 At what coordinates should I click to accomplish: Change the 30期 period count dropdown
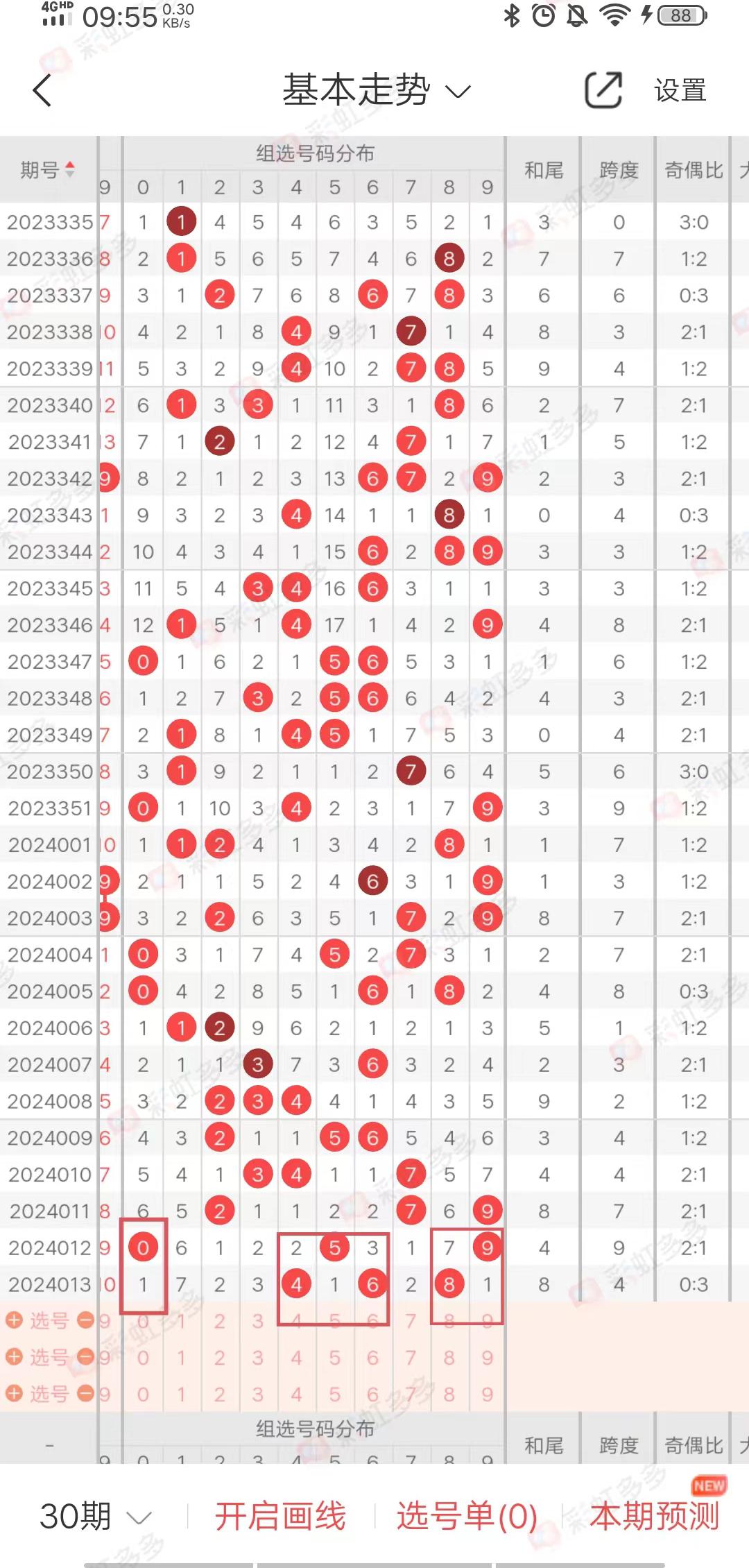[x=95, y=1517]
